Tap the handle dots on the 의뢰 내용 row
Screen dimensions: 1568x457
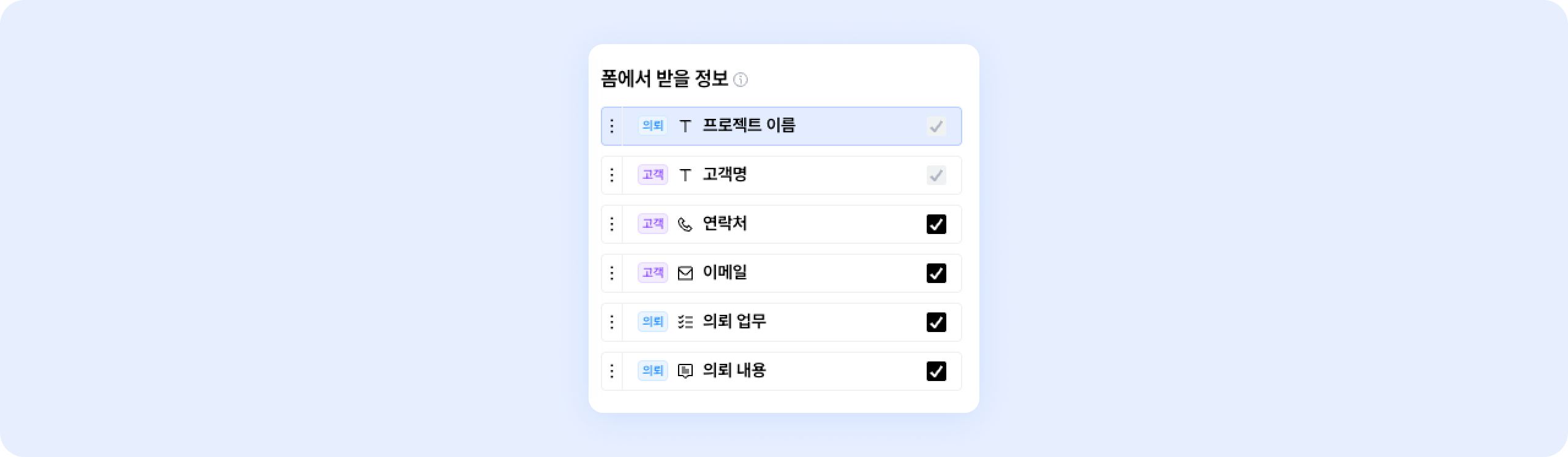[612, 371]
